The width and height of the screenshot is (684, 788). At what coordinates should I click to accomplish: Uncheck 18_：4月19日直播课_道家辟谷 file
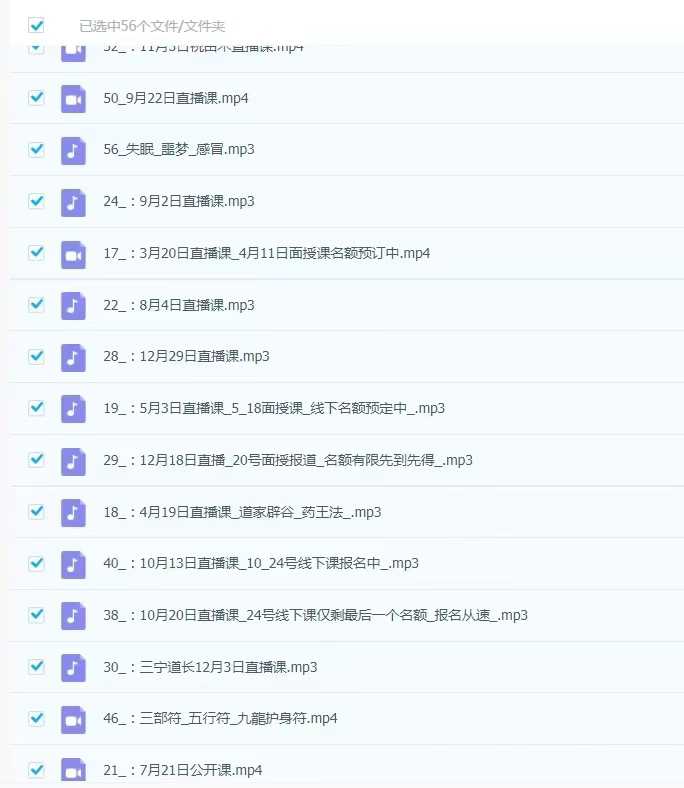[37, 511]
